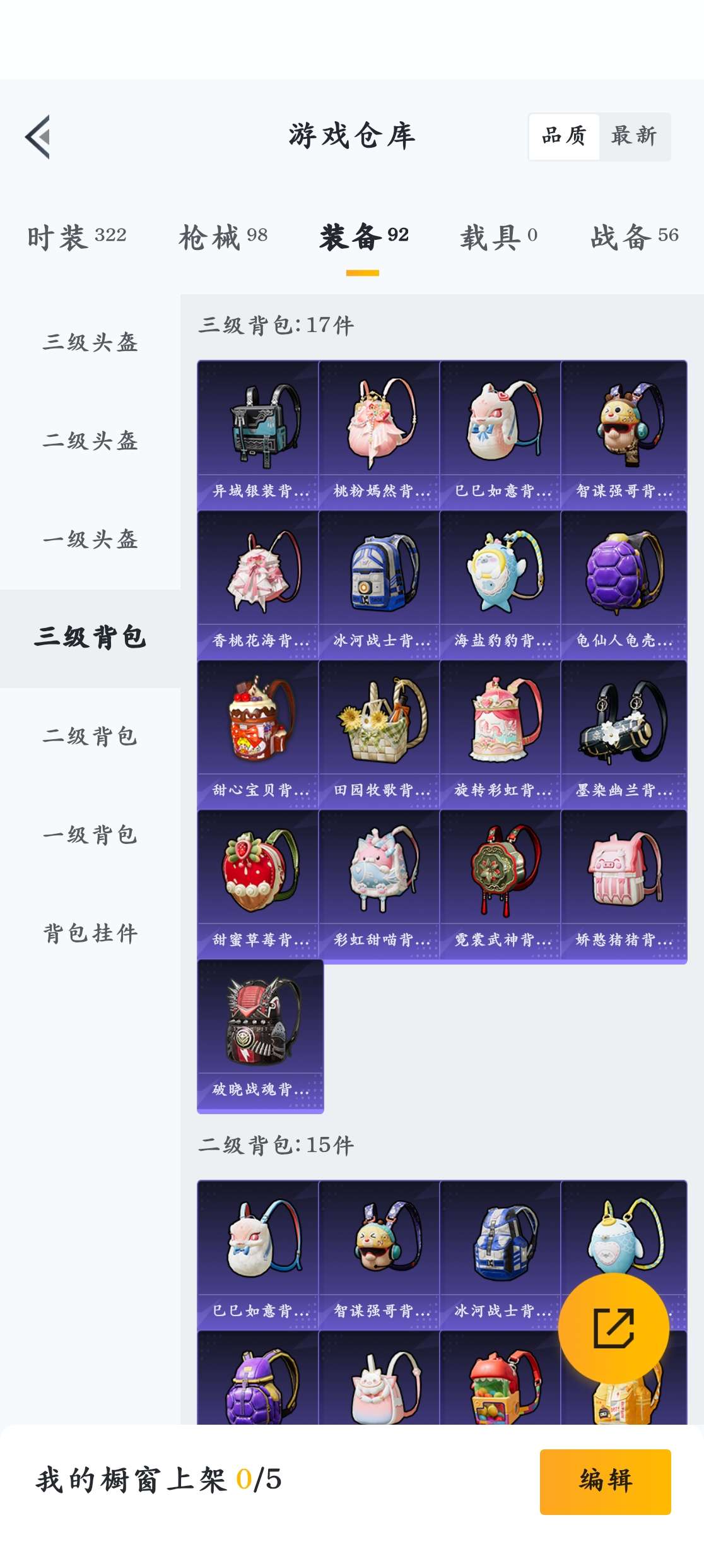Image resolution: width=704 pixels, height=1568 pixels.
Task: Select 三级头盔 in the side menu
Action: pyautogui.click(x=90, y=342)
